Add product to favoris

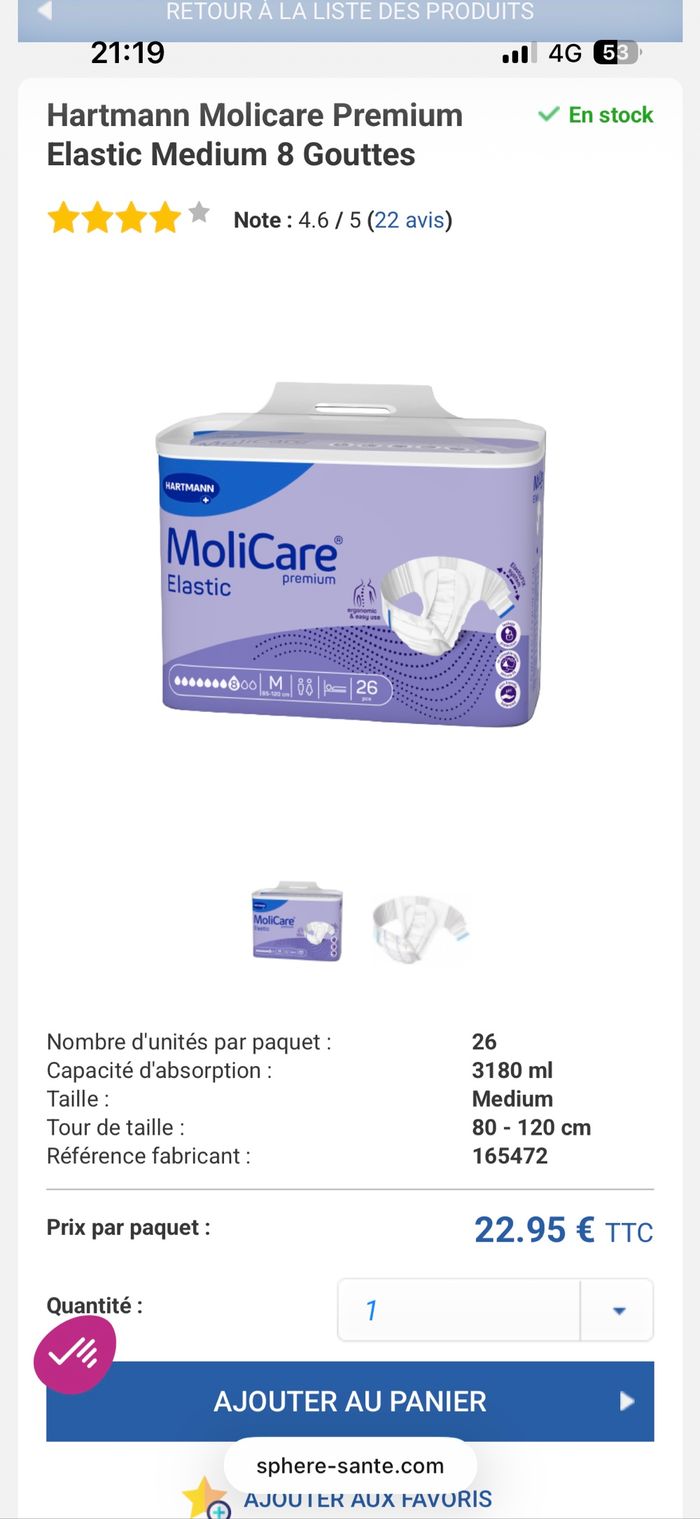click(x=367, y=1499)
